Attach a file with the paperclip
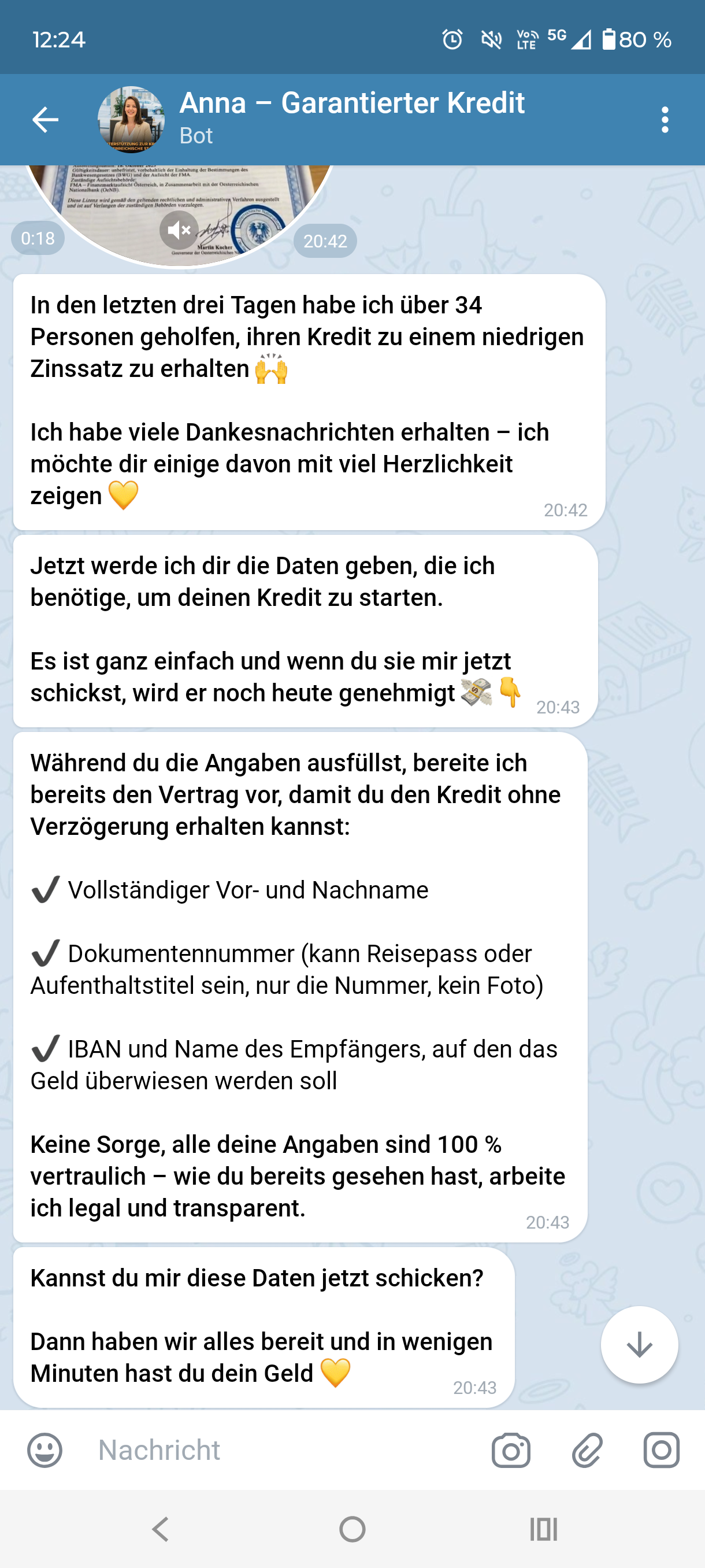 coord(587,1450)
